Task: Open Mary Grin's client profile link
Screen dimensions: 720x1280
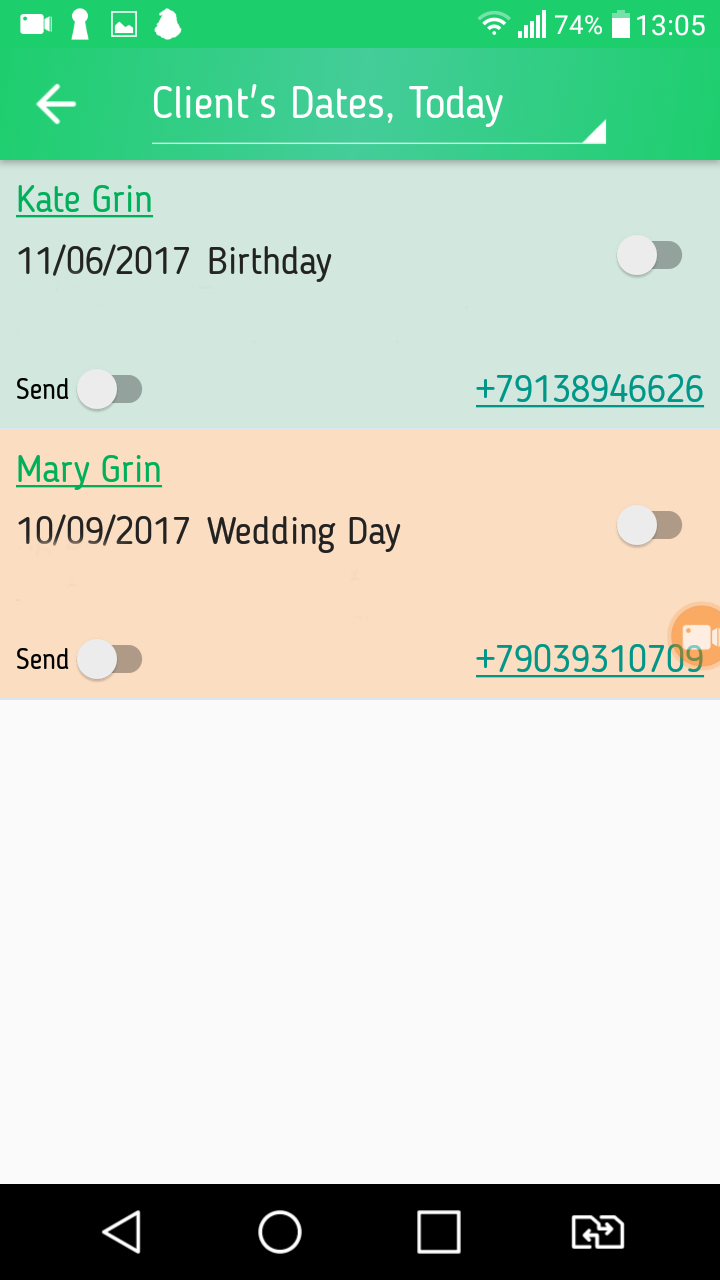Action: [89, 469]
